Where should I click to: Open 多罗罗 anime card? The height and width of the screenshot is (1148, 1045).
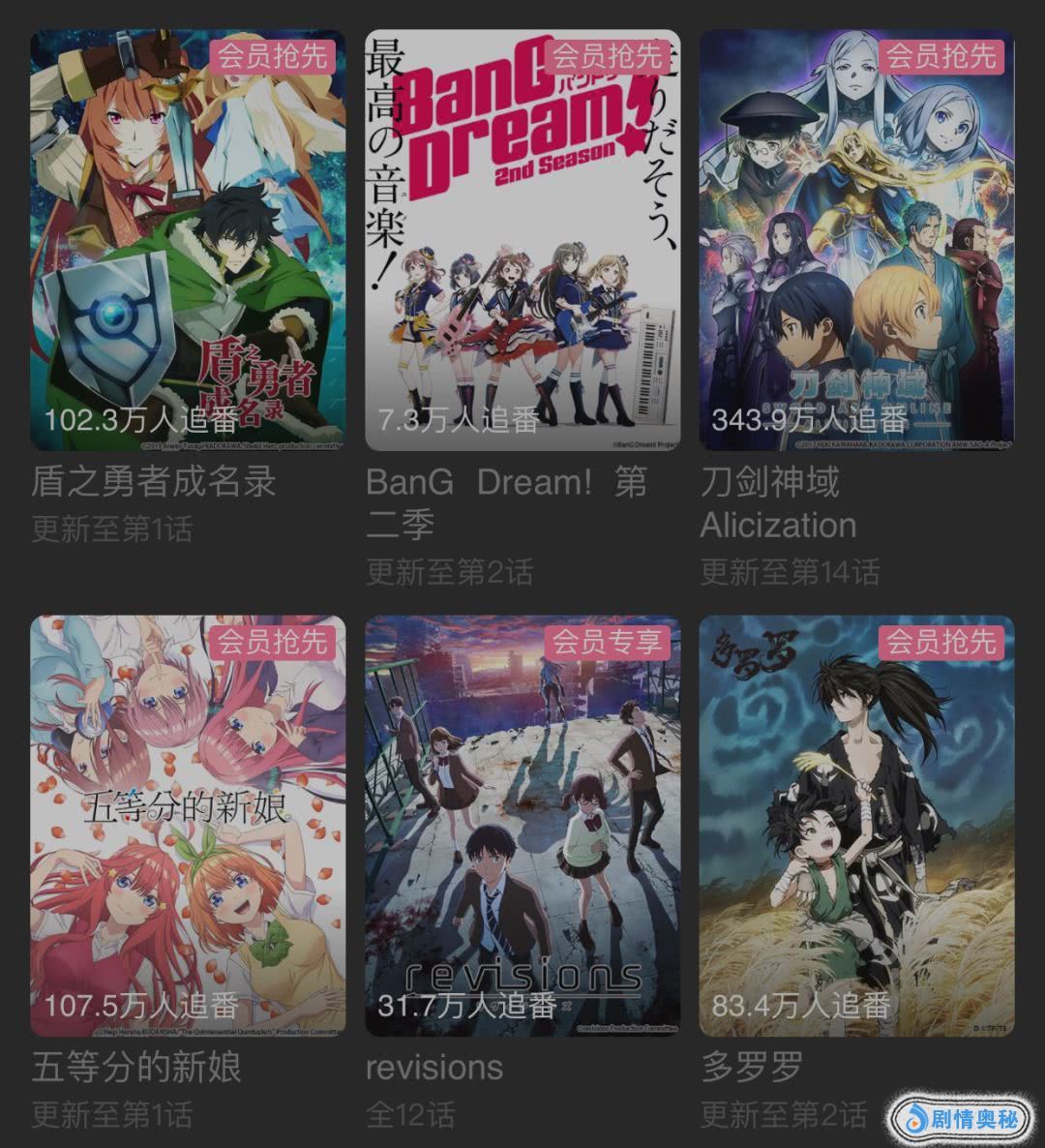(x=856, y=825)
